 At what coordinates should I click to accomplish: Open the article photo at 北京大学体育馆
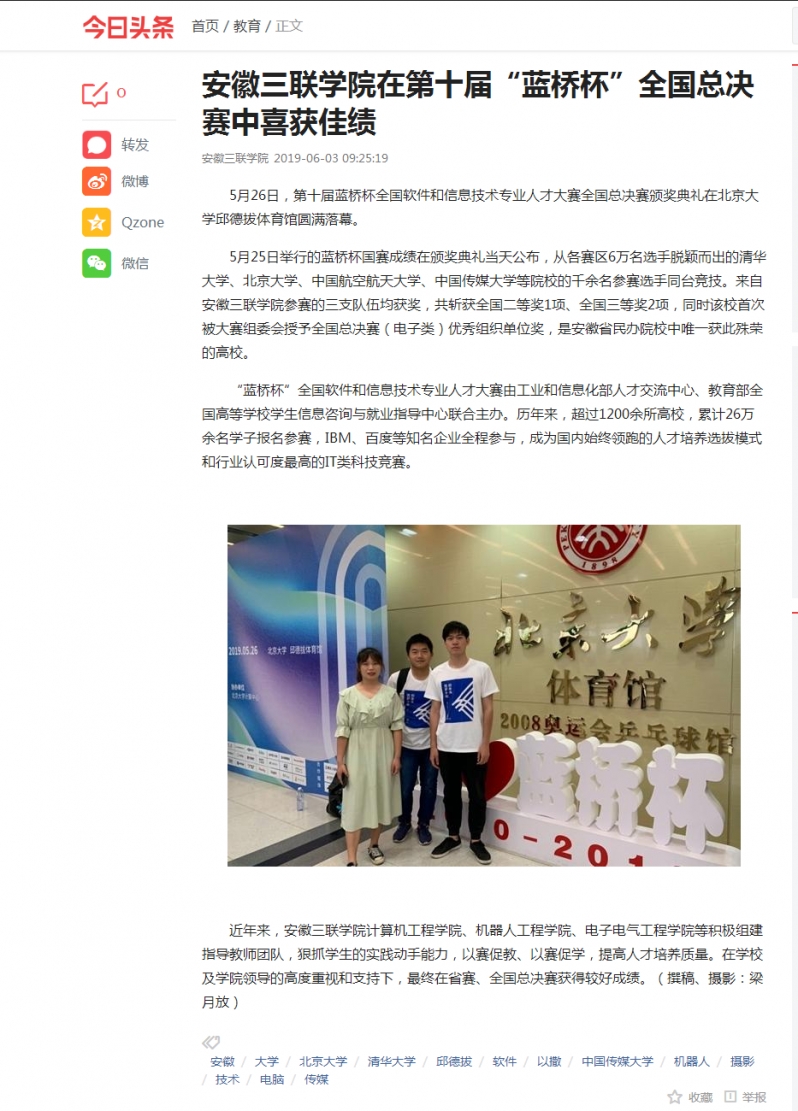pos(483,695)
